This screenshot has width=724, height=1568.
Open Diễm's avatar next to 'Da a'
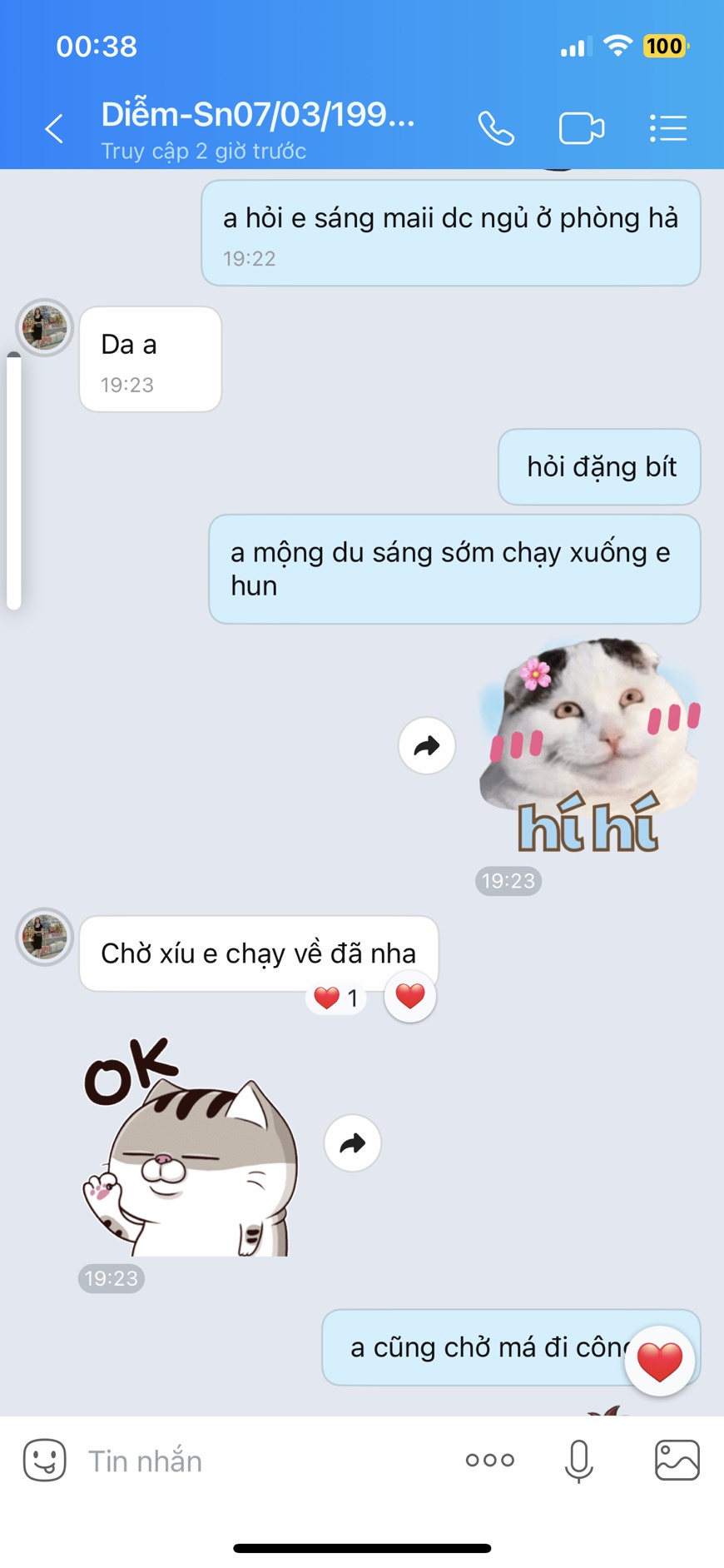pyautogui.click(x=45, y=327)
